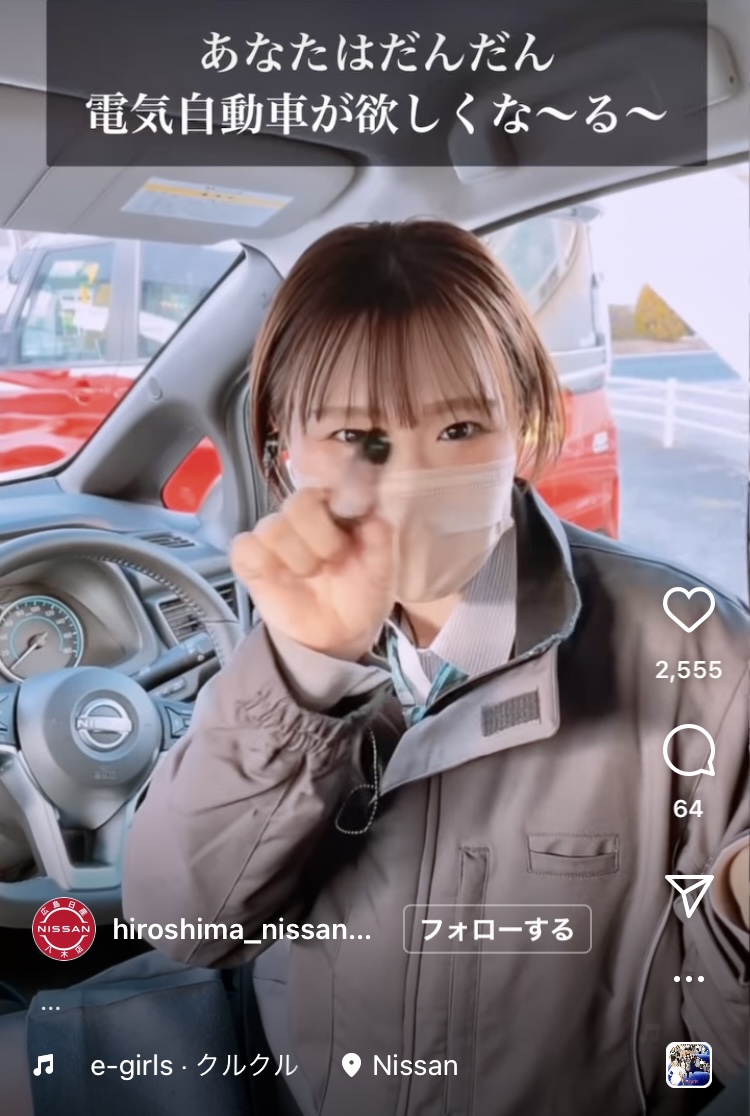Share this reel via the paper plane icon
Image resolution: width=750 pixels, height=1116 pixels.
click(x=689, y=894)
